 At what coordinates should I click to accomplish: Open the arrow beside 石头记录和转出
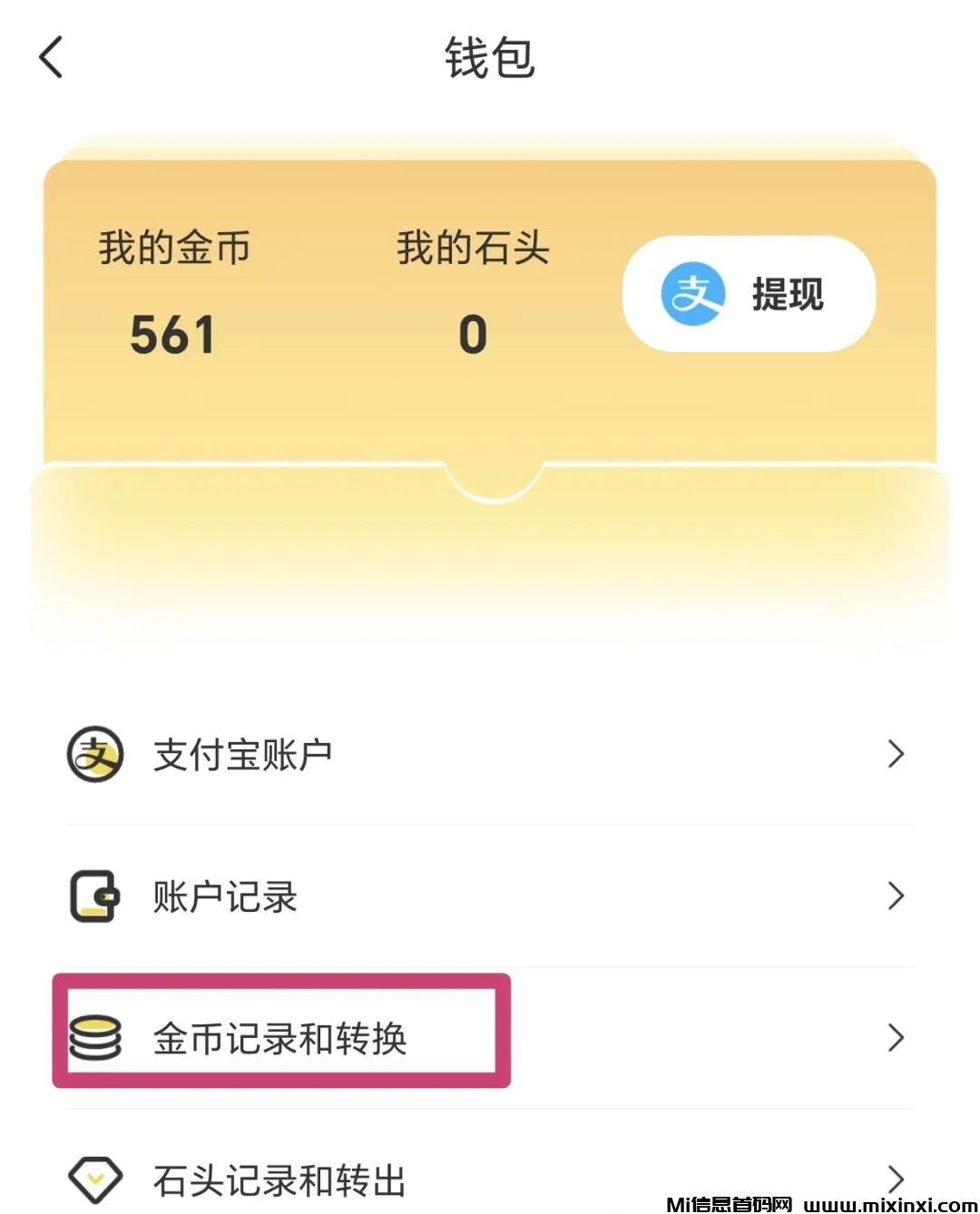pyautogui.click(x=897, y=1178)
